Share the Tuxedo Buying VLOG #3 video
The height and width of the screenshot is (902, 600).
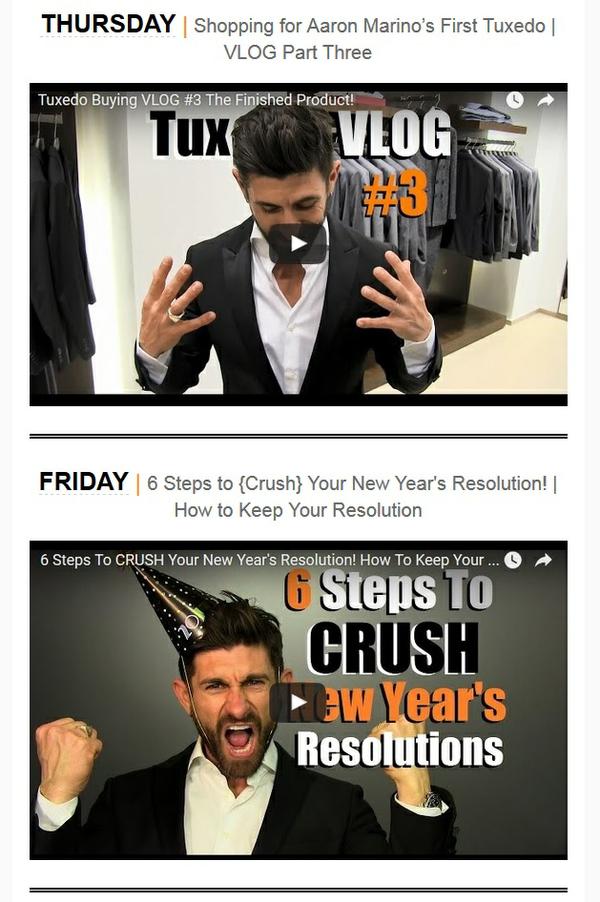[x=545, y=100]
